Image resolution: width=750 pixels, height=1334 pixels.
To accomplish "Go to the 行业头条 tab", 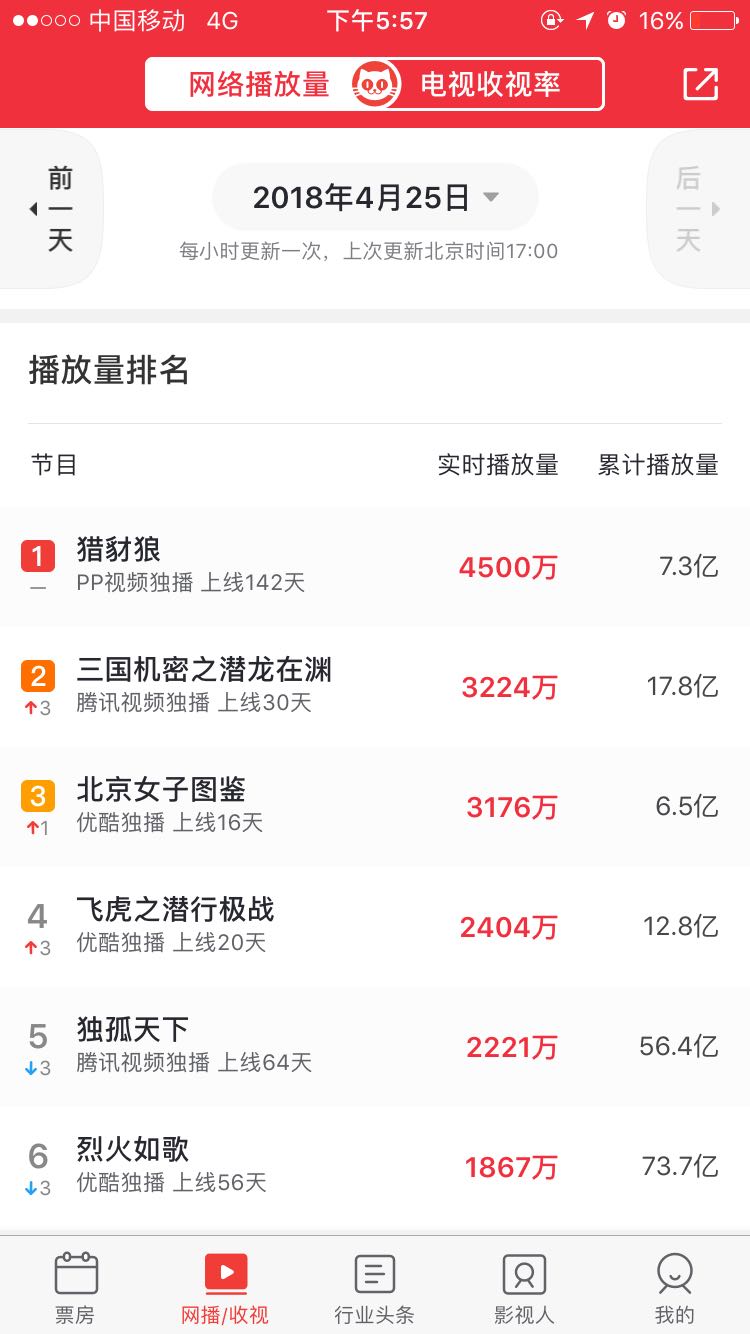I will [375, 1286].
